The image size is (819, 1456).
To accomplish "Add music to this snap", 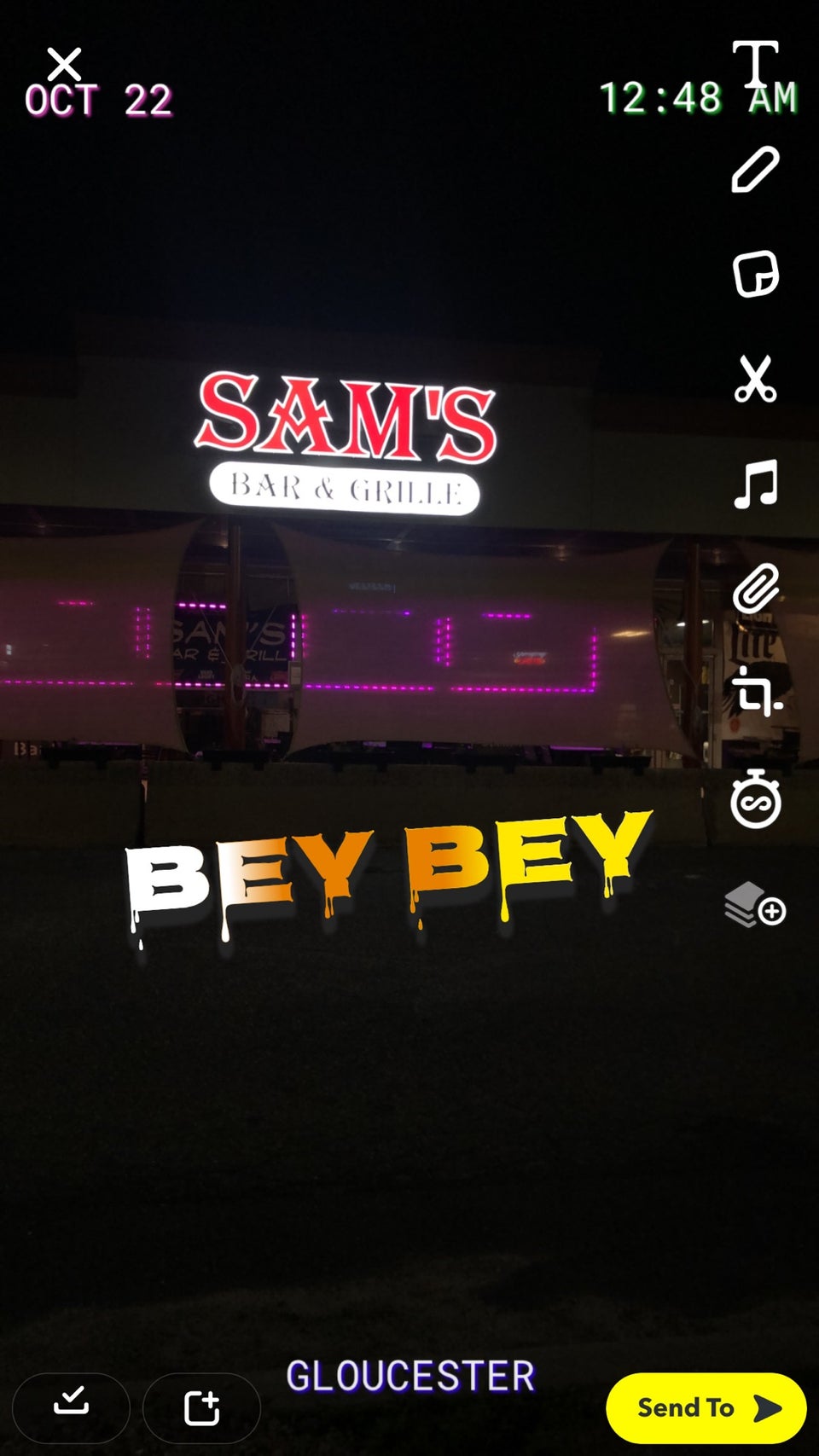I will pos(756,484).
